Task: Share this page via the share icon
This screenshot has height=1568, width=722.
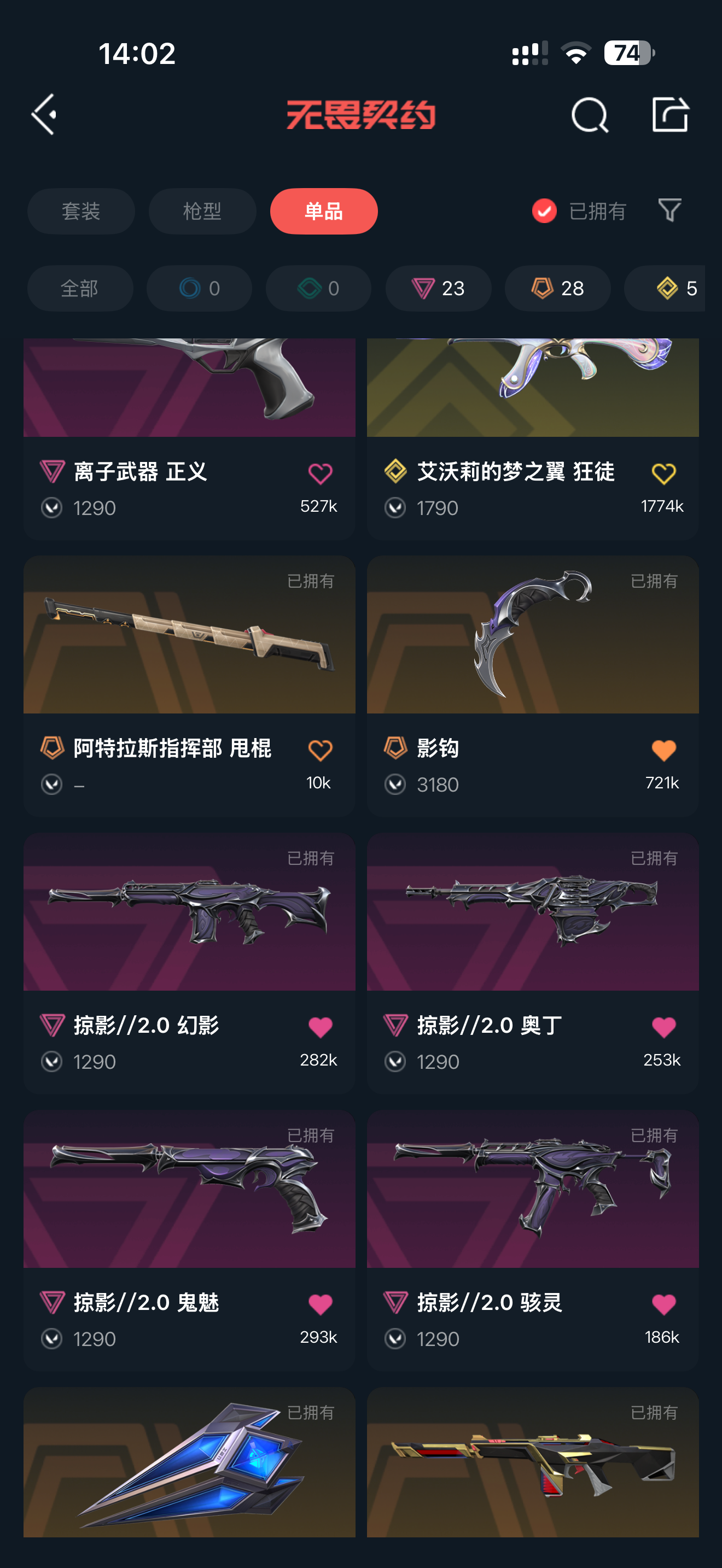Action: 669,114
